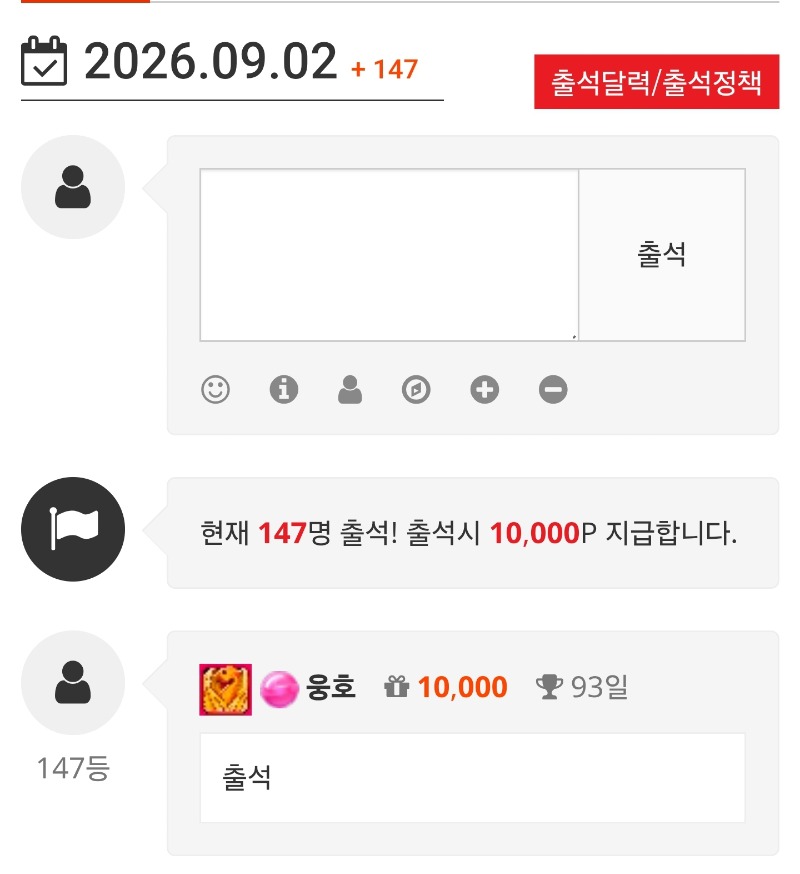Tap the attendance message text box
This screenshot has height=874, width=800.
(389, 255)
